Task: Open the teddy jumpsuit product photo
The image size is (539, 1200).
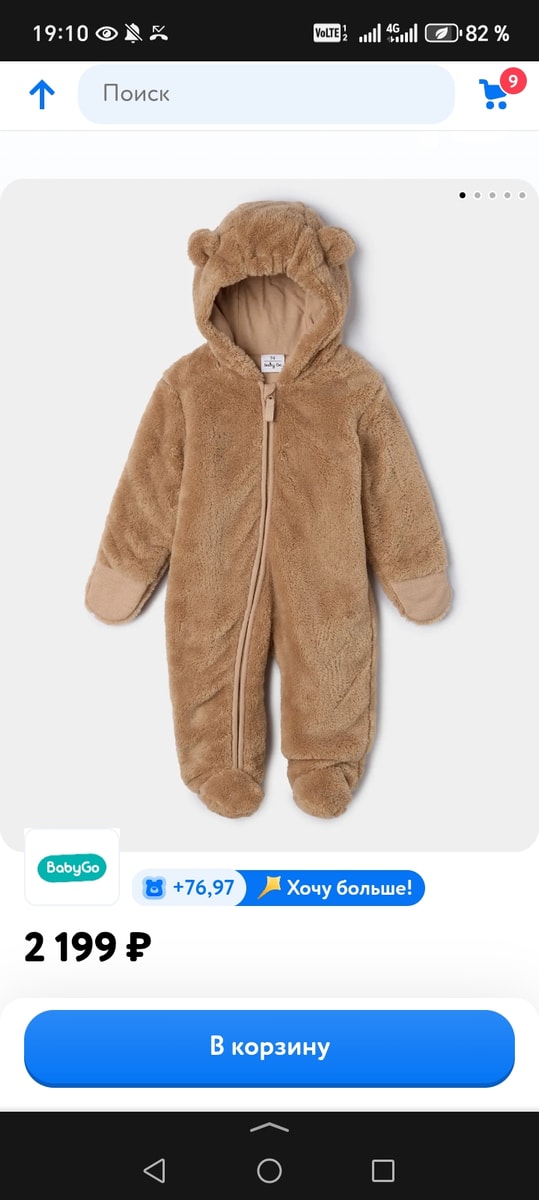Action: [x=269, y=515]
